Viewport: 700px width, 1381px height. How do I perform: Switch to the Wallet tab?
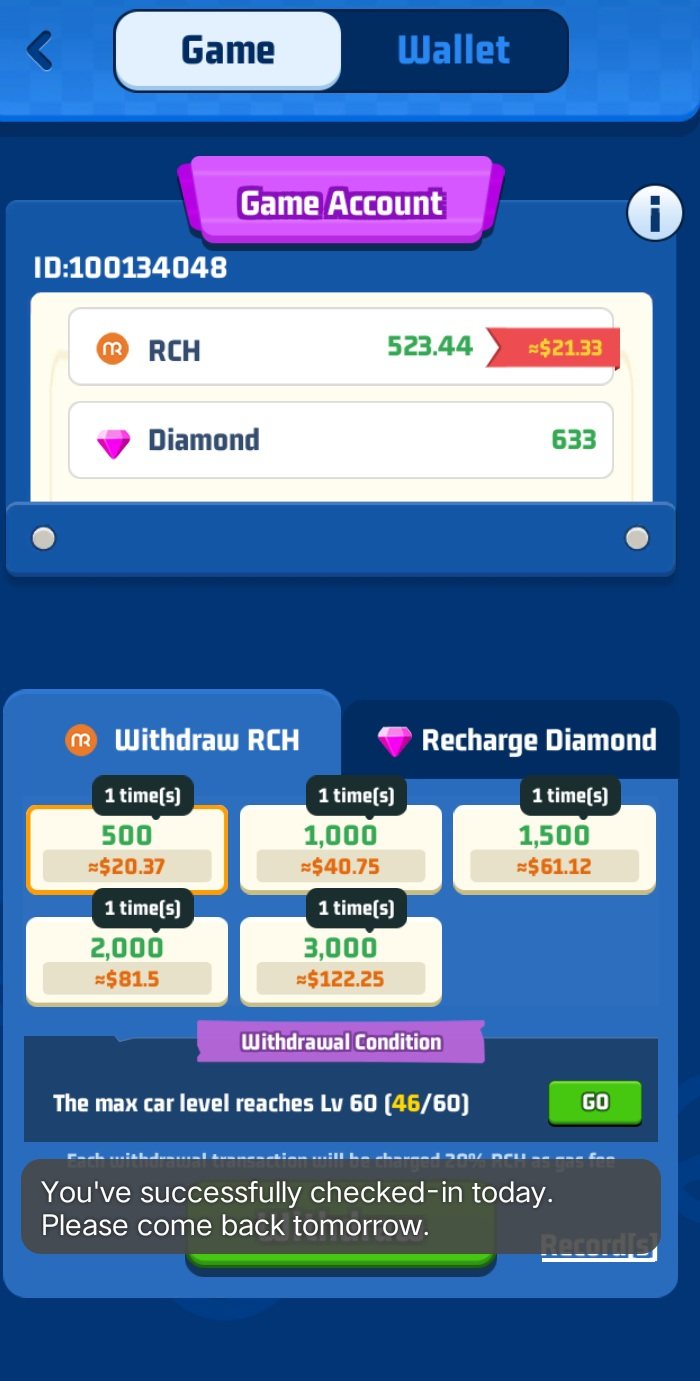click(x=453, y=50)
